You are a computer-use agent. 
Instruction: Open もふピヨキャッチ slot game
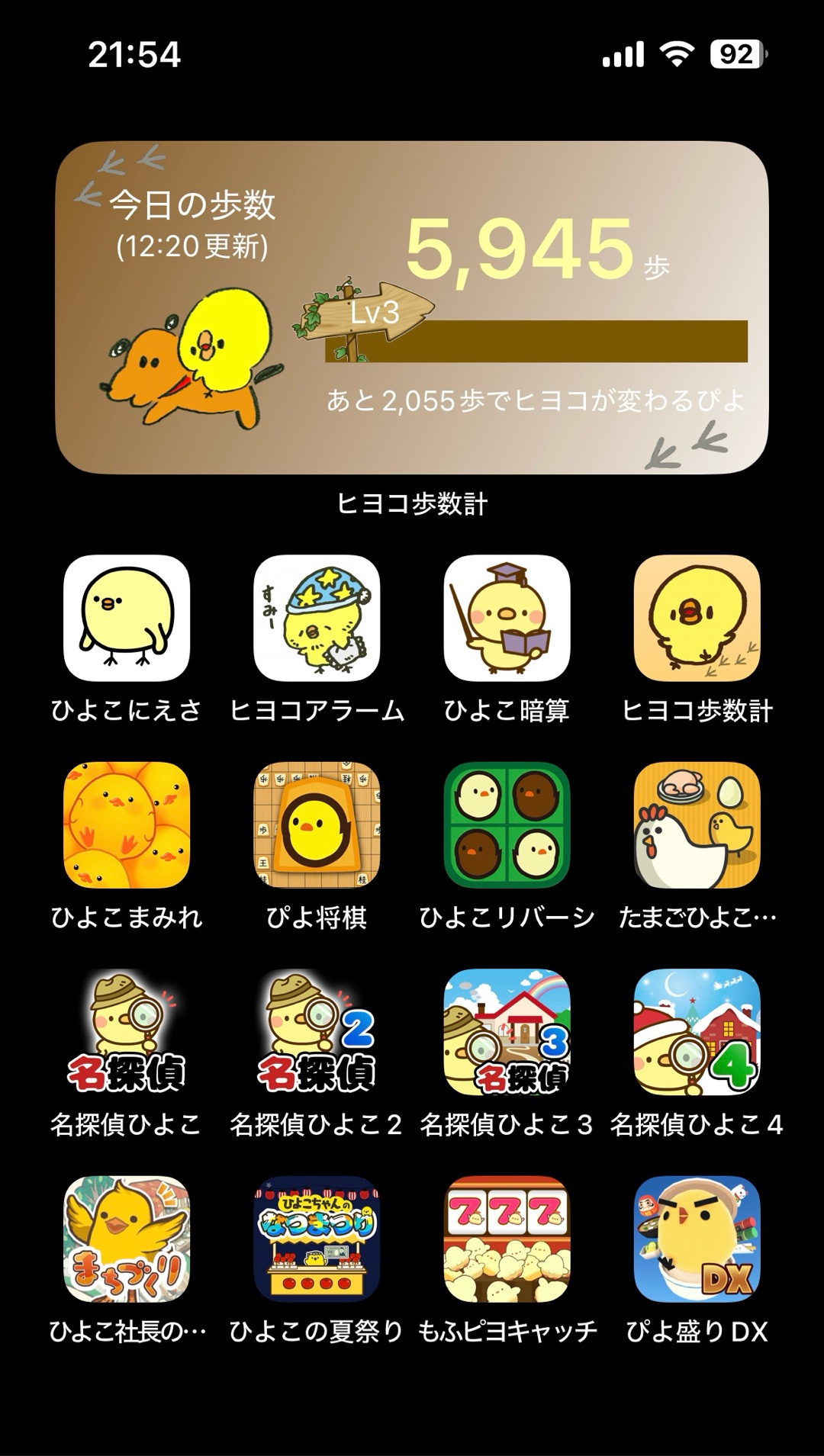point(507,1239)
